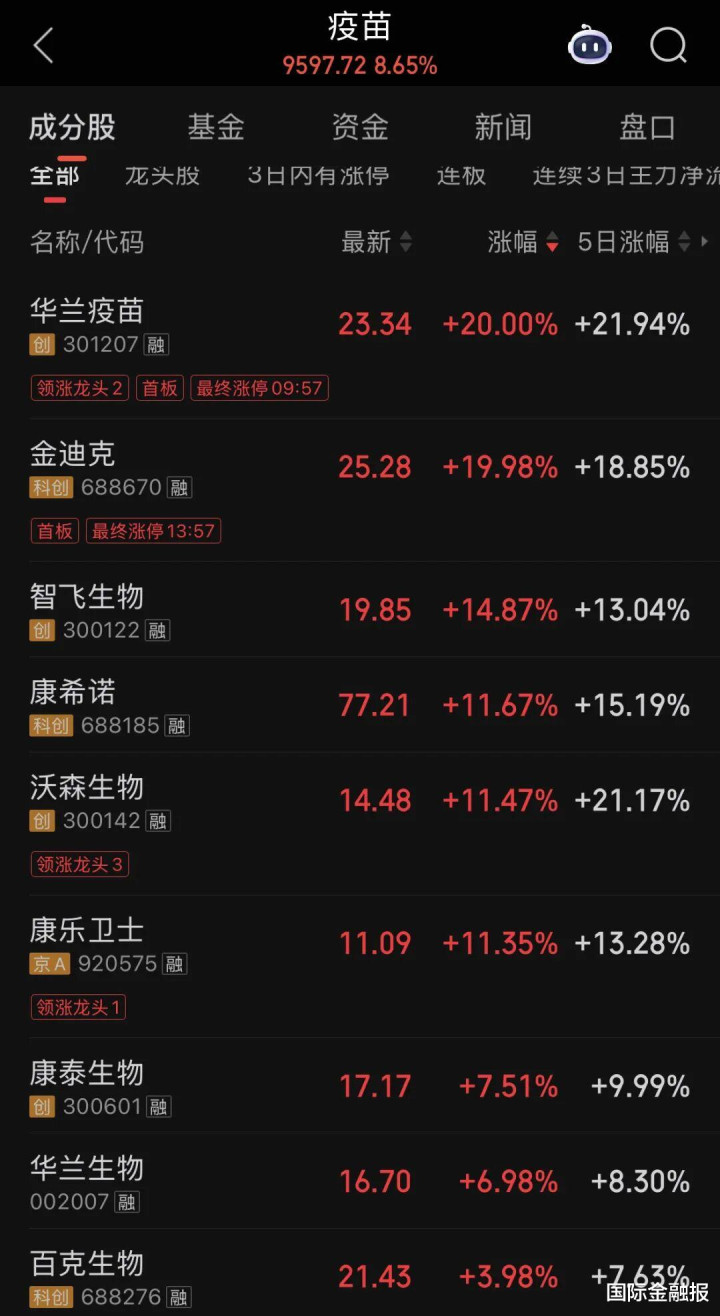
Task: Go back using the top-left arrow
Action: (x=43, y=45)
